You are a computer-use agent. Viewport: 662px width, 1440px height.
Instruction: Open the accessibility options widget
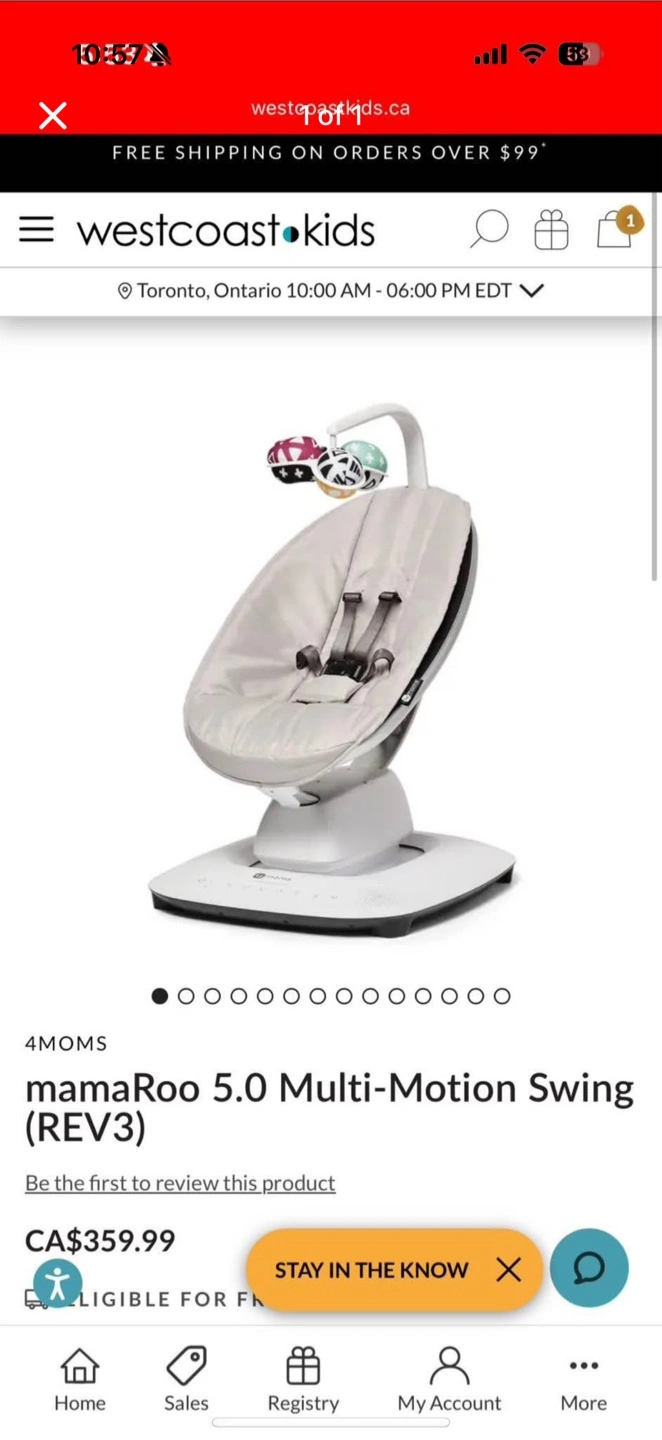click(x=57, y=1284)
